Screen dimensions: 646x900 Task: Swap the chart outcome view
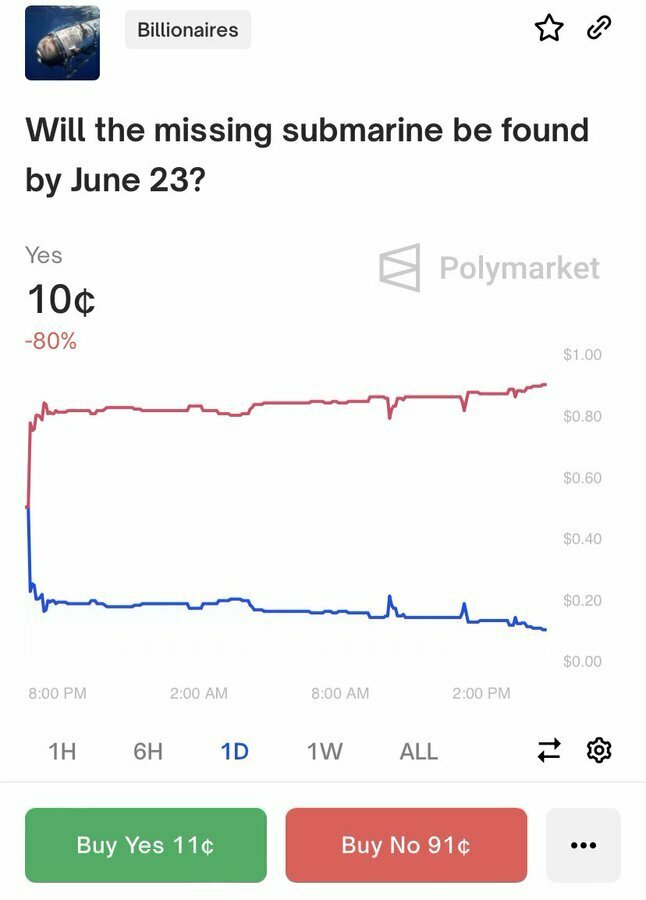click(x=549, y=750)
